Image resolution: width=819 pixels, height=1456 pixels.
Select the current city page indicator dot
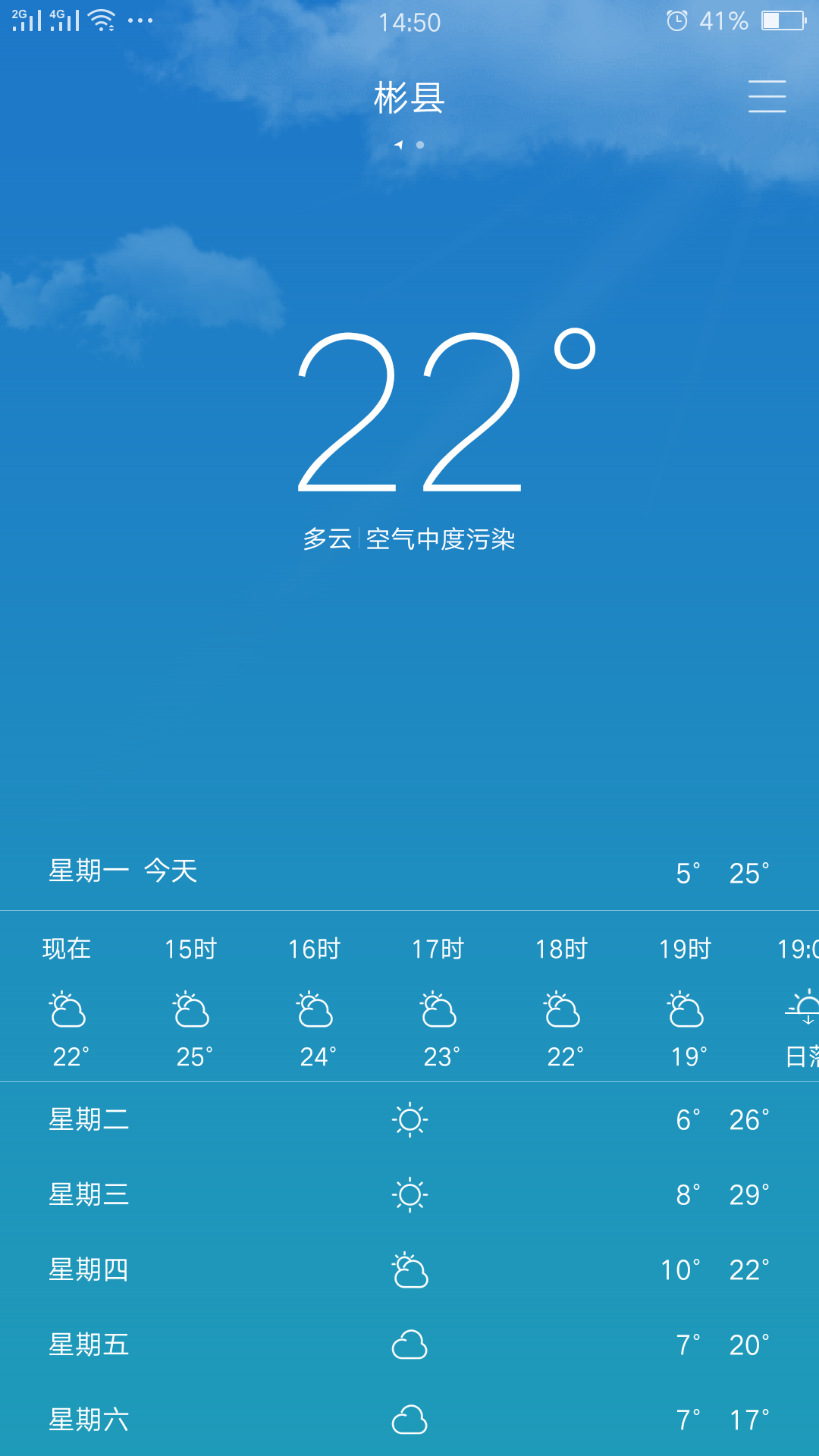[397, 144]
